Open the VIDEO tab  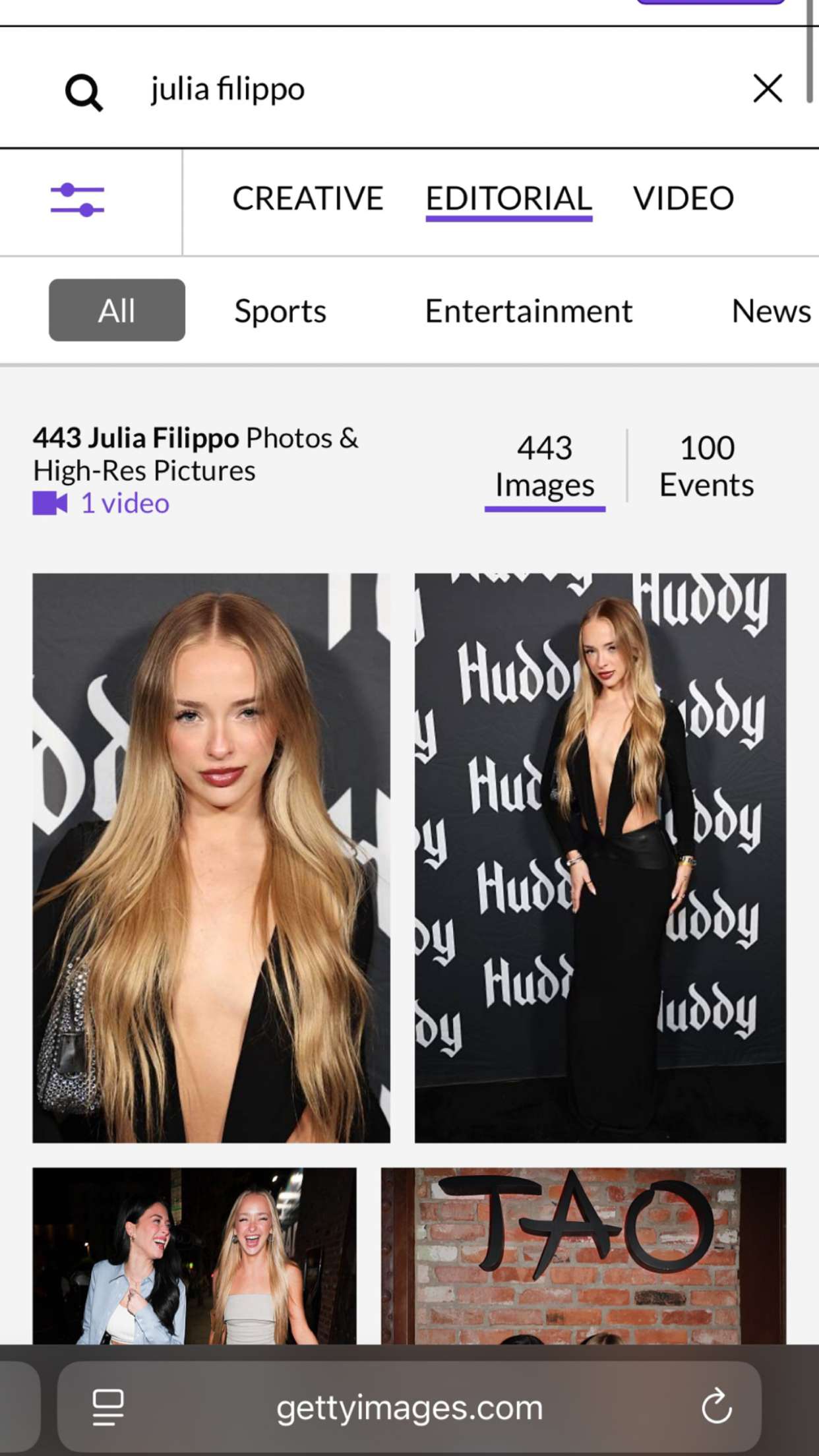point(684,198)
